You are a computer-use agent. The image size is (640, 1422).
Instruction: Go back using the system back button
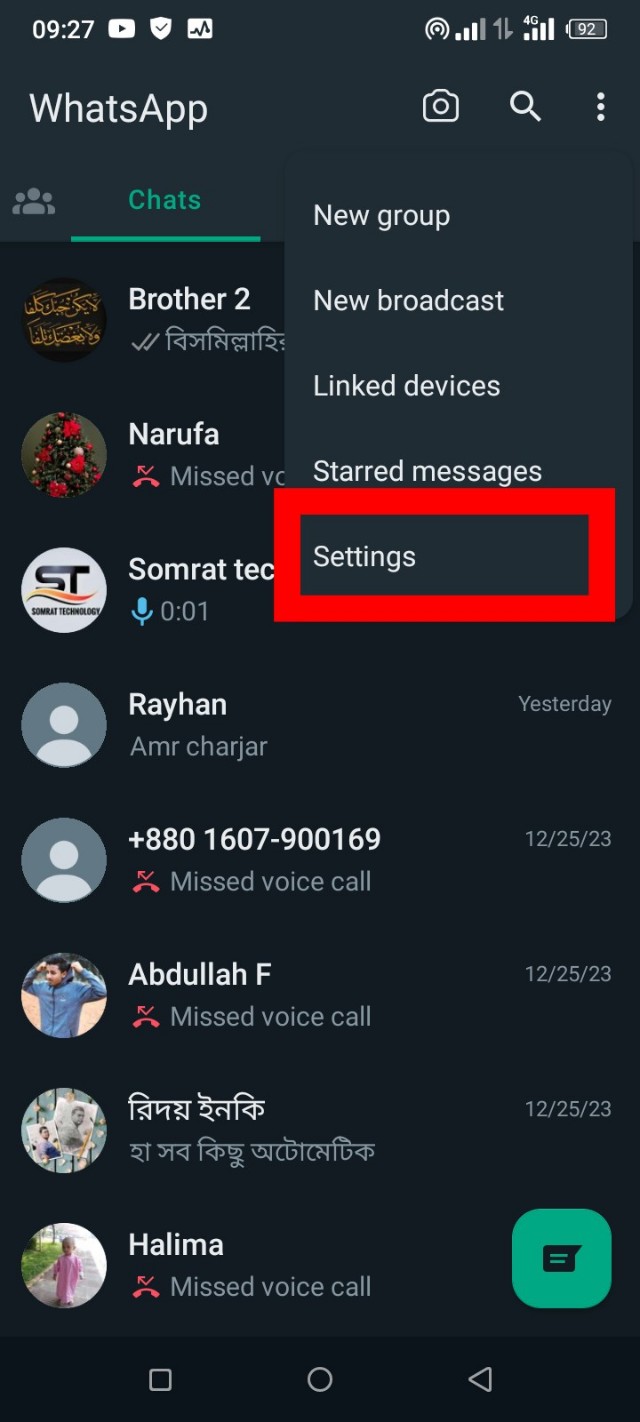[480, 1380]
